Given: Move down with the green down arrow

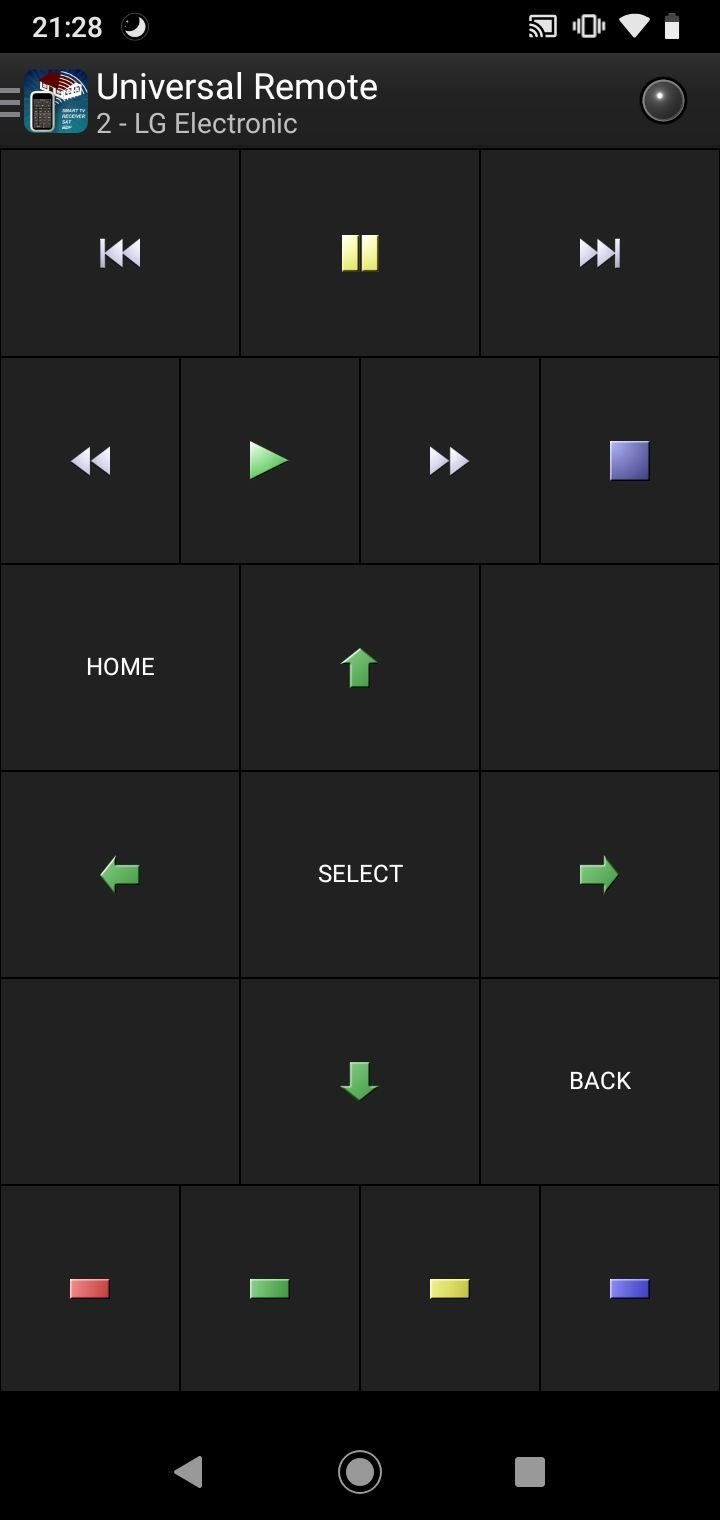Looking at the screenshot, I should 360,1081.
